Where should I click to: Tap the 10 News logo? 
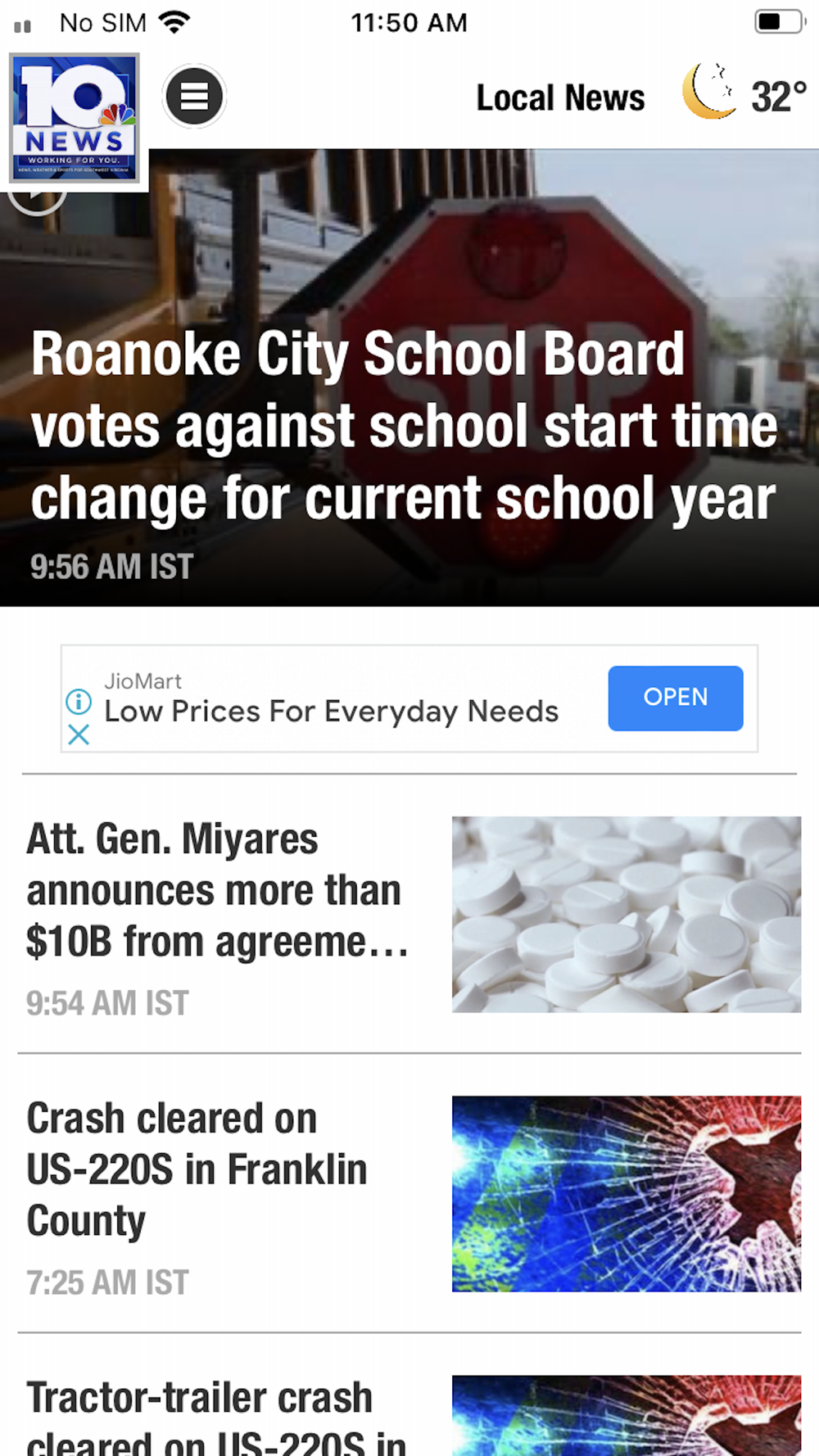coord(75,119)
